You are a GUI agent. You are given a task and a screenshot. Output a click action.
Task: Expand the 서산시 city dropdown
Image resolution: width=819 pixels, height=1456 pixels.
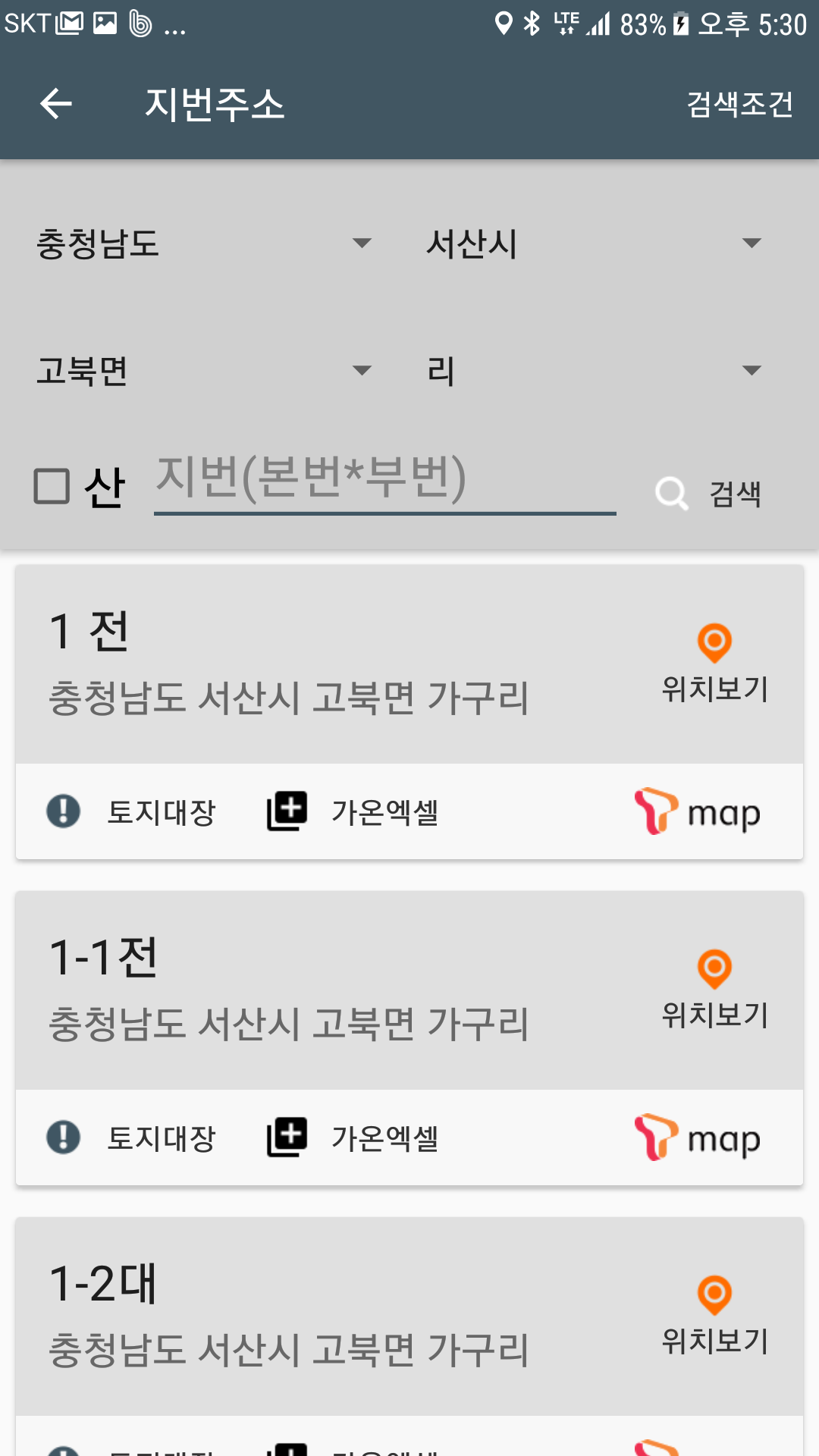tap(594, 243)
